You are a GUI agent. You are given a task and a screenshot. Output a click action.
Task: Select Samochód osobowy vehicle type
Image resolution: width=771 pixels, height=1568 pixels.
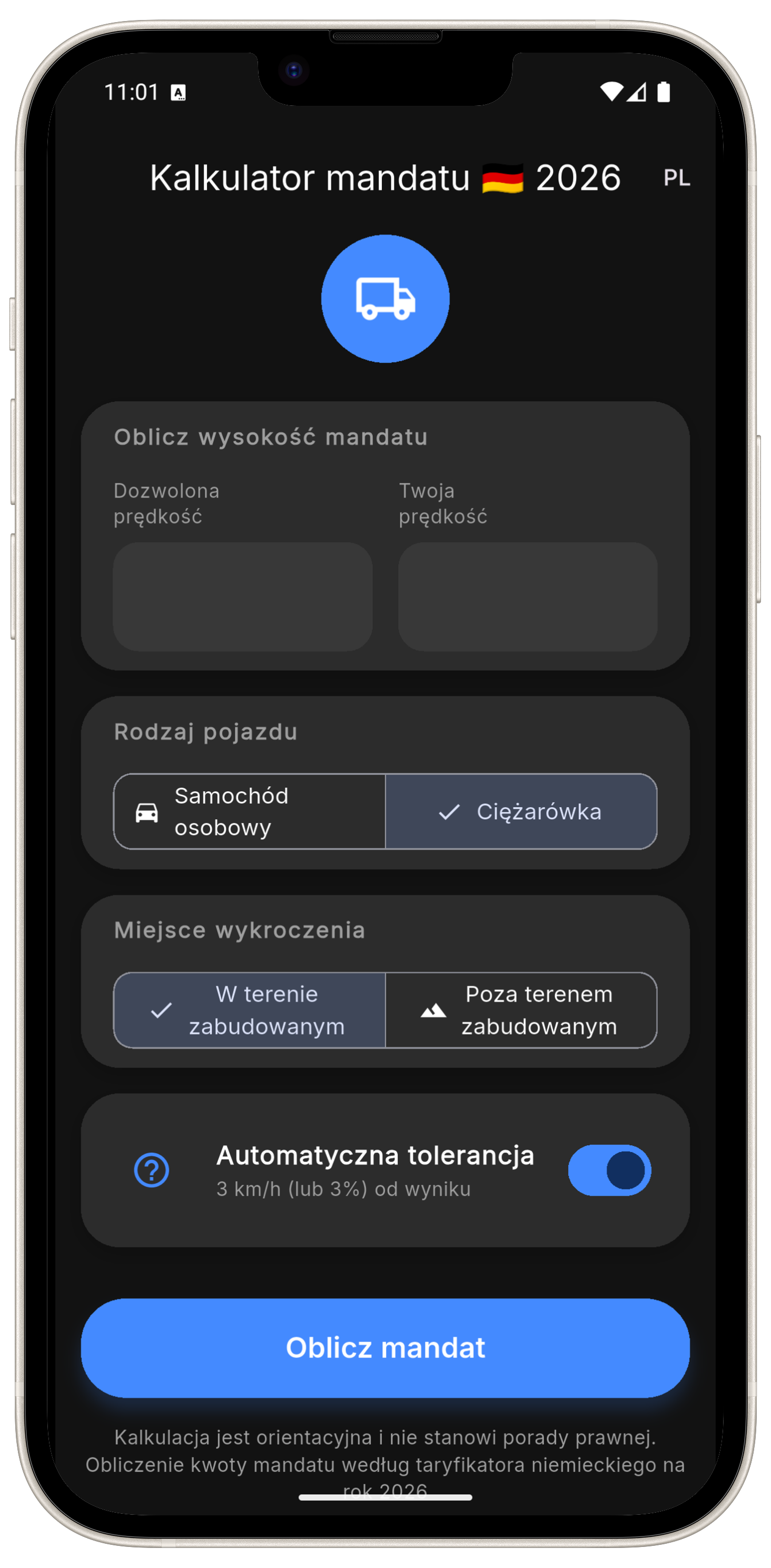click(250, 811)
